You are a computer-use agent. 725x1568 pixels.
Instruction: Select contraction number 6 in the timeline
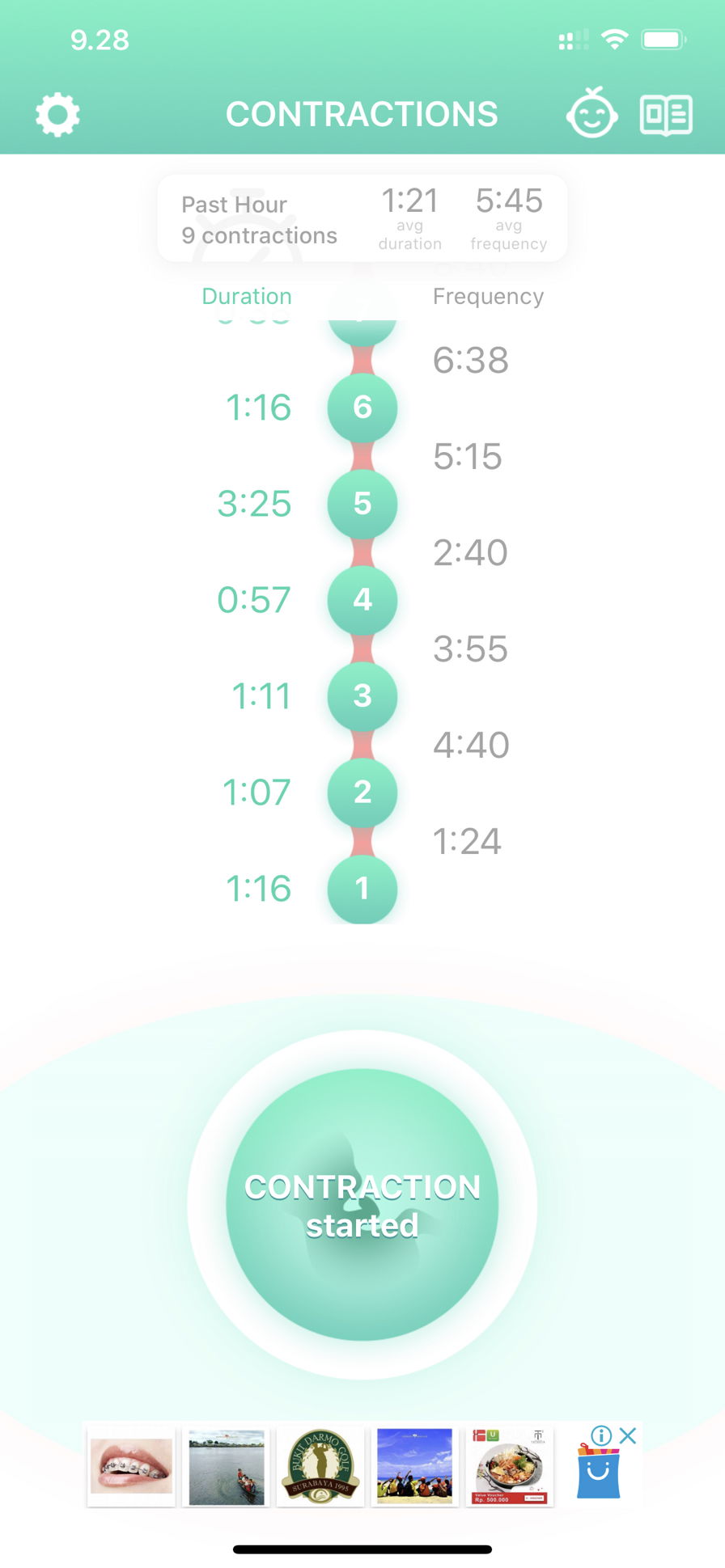(362, 407)
